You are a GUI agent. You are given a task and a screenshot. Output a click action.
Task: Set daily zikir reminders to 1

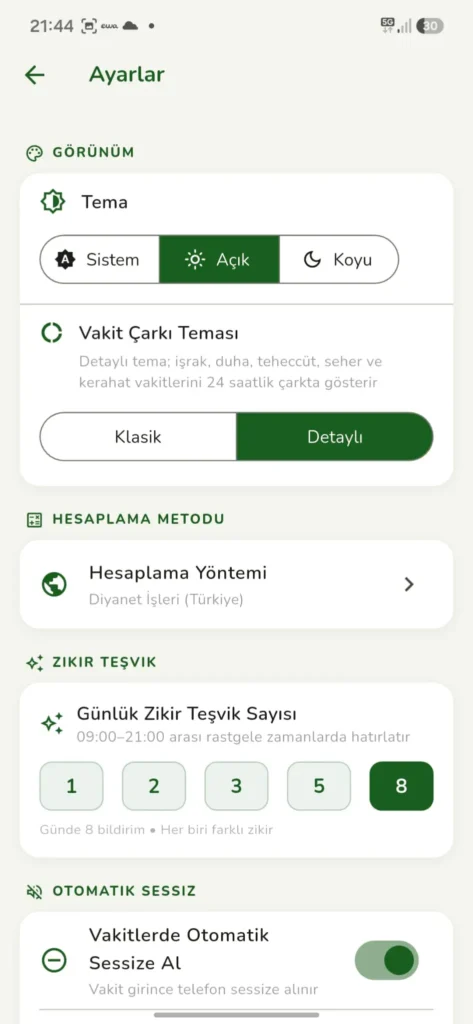[71, 786]
